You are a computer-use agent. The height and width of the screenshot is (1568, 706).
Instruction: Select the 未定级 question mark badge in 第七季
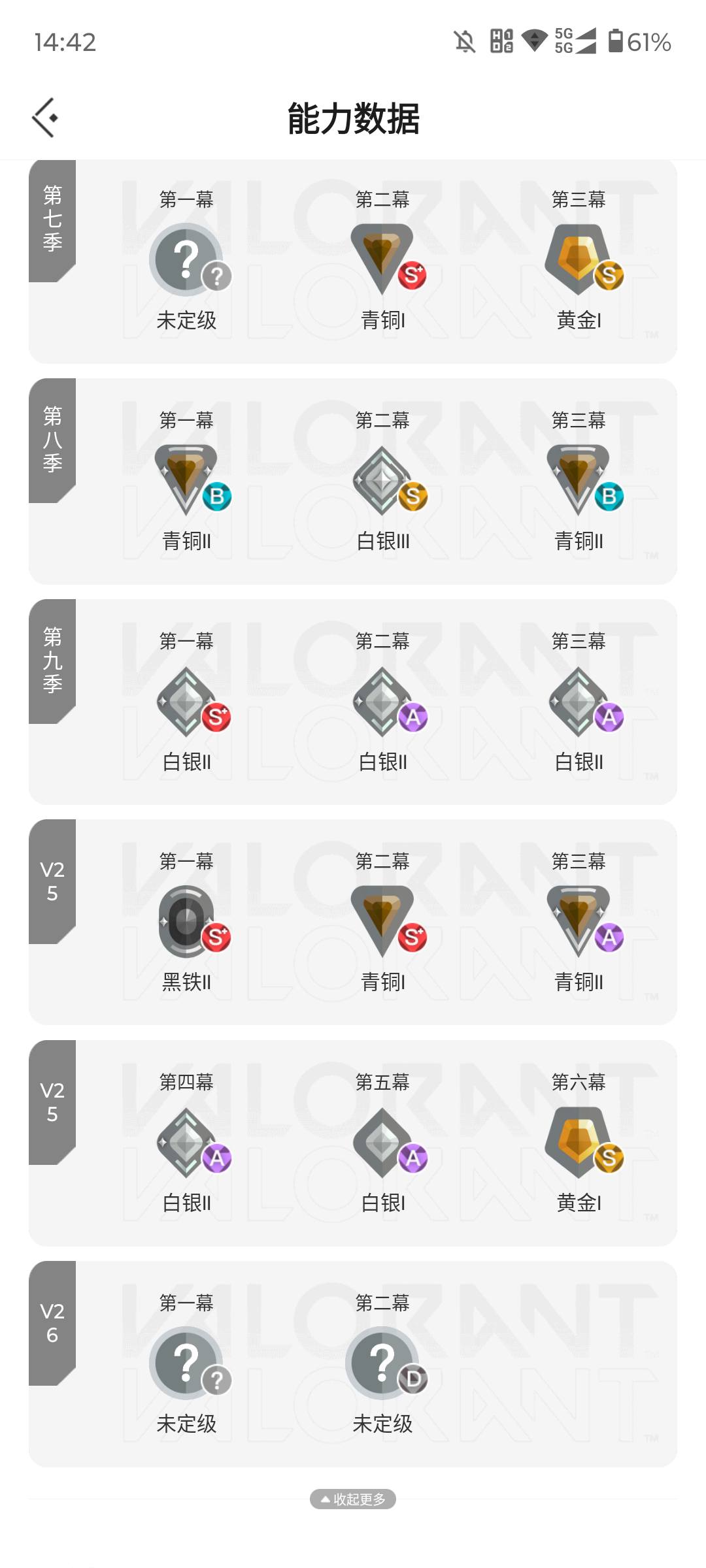point(188,258)
